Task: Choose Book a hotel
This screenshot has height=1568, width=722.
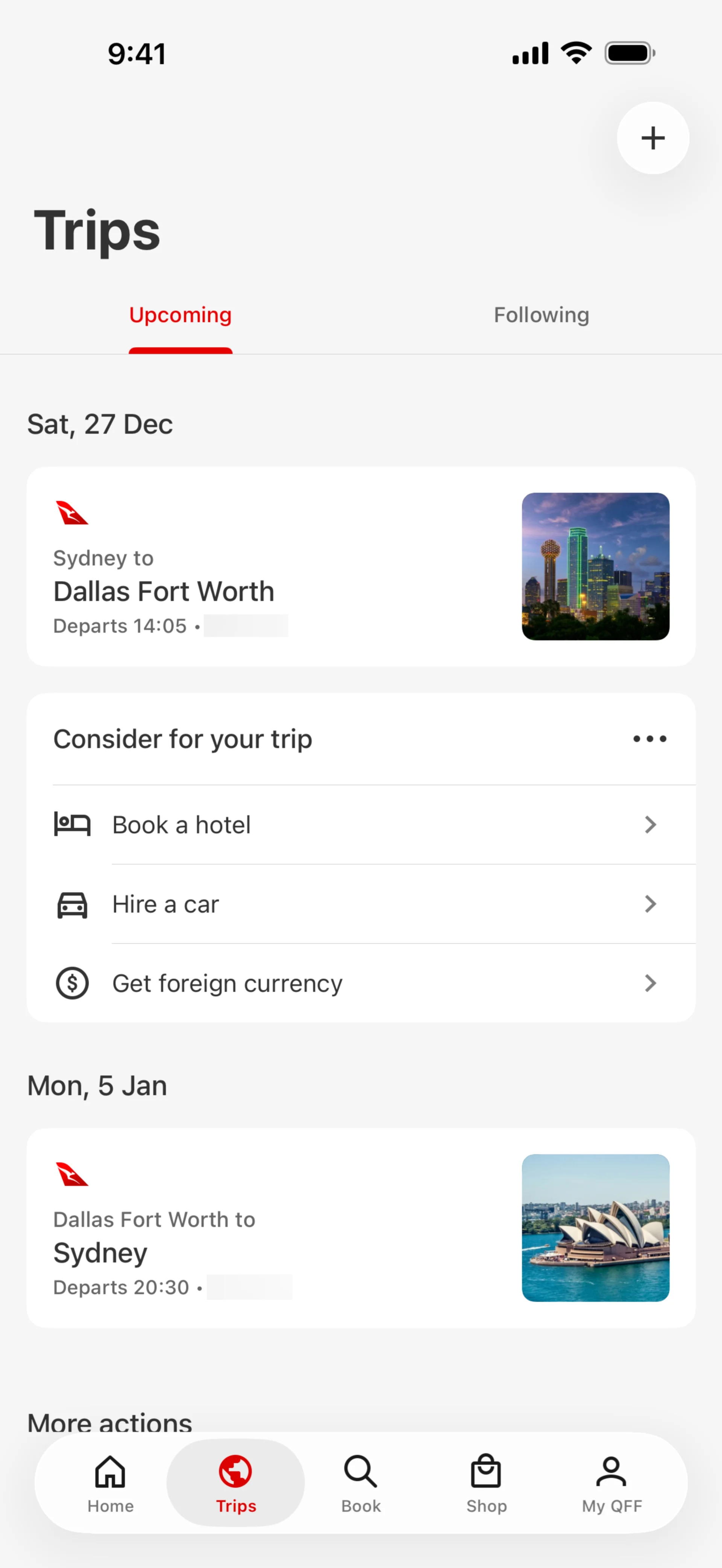Action: tap(360, 825)
